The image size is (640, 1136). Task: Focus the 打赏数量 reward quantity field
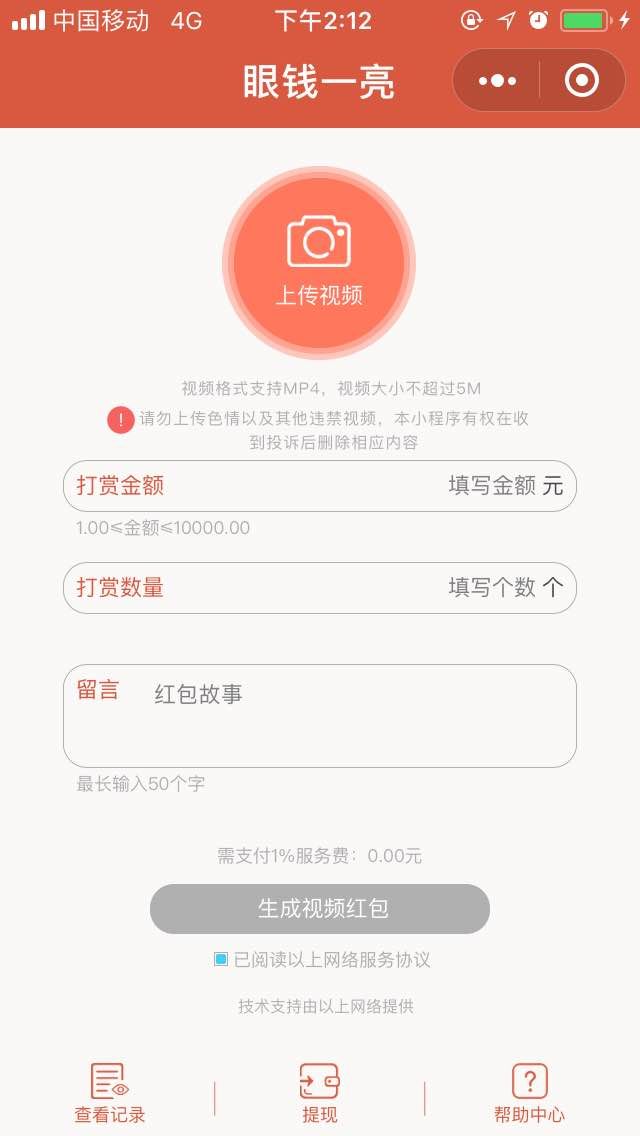(x=320, y=588)
